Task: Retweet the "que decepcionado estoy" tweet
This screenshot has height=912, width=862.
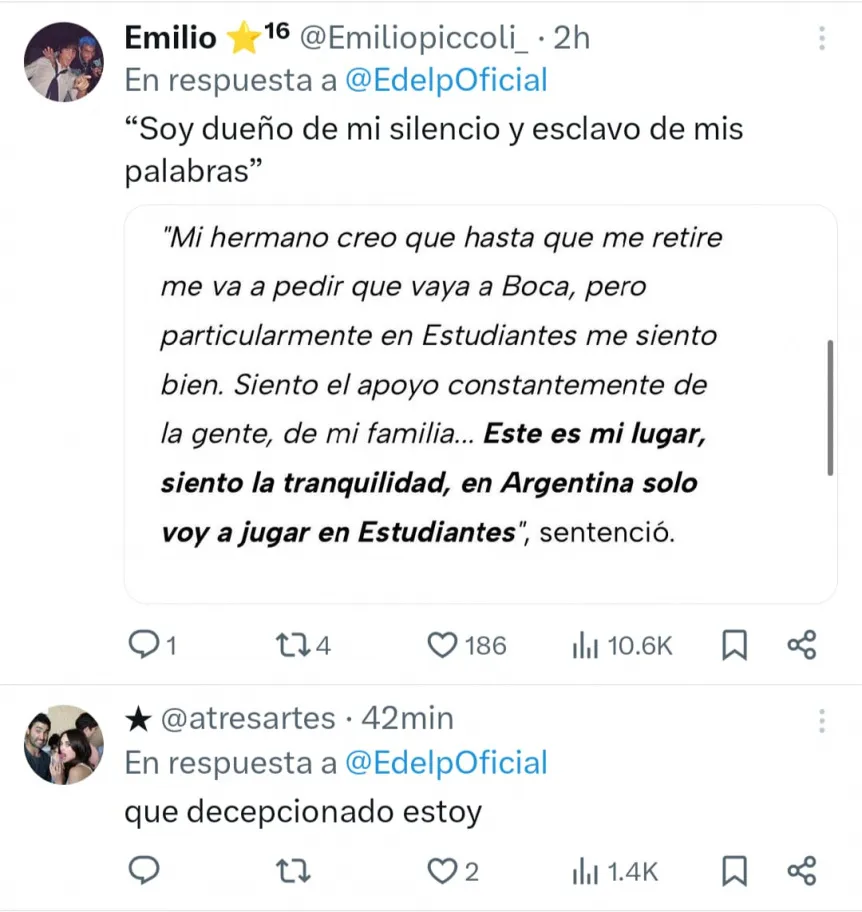Action: click(291, 871)
